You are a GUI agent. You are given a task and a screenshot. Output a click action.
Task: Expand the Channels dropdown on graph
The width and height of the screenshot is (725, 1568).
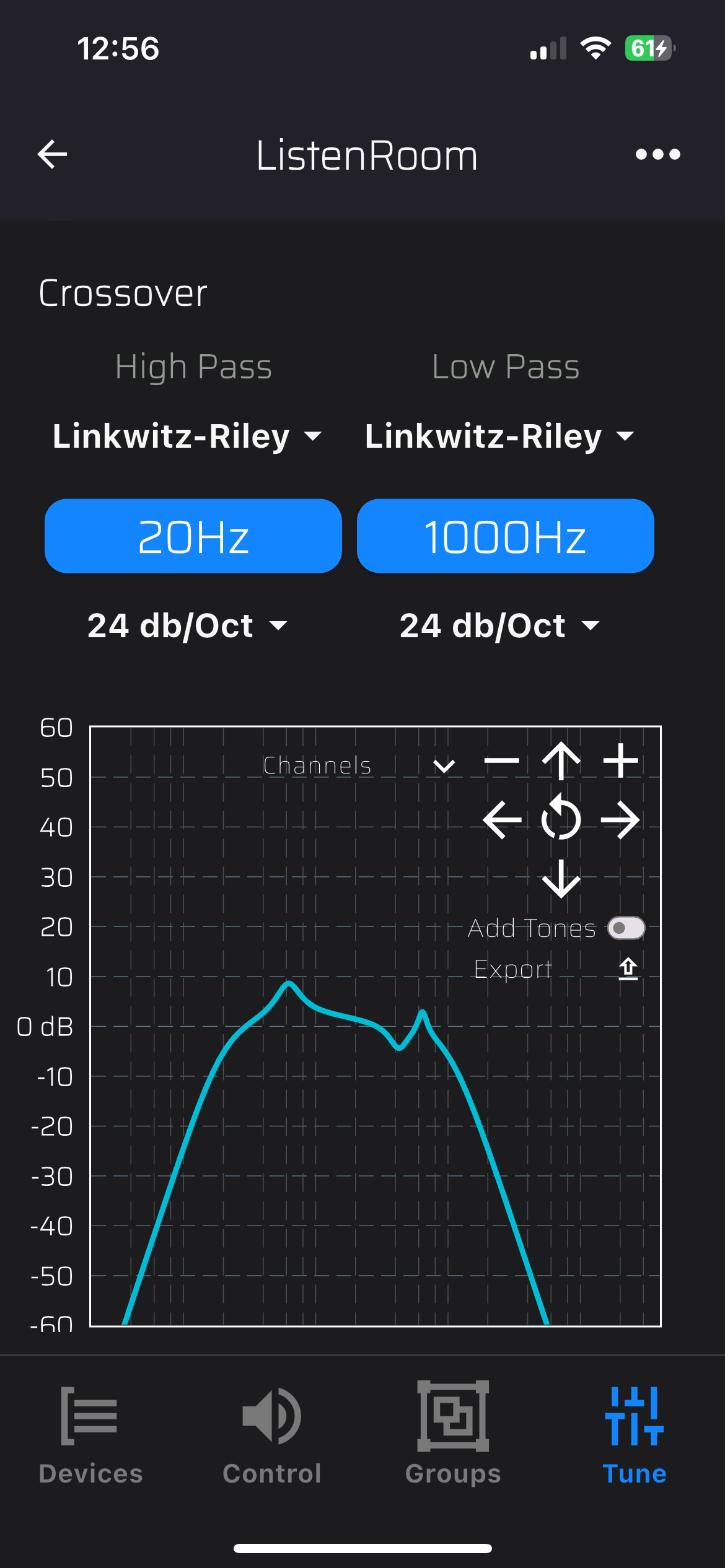(444, 766)
